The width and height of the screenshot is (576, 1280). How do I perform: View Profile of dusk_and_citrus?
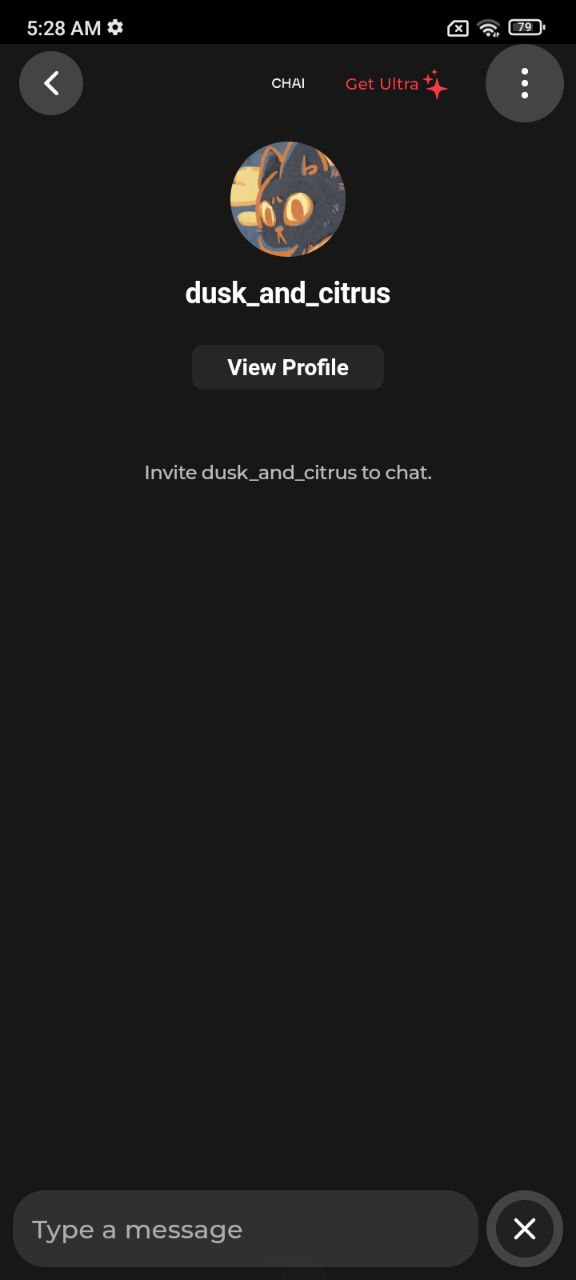(288, 367)
